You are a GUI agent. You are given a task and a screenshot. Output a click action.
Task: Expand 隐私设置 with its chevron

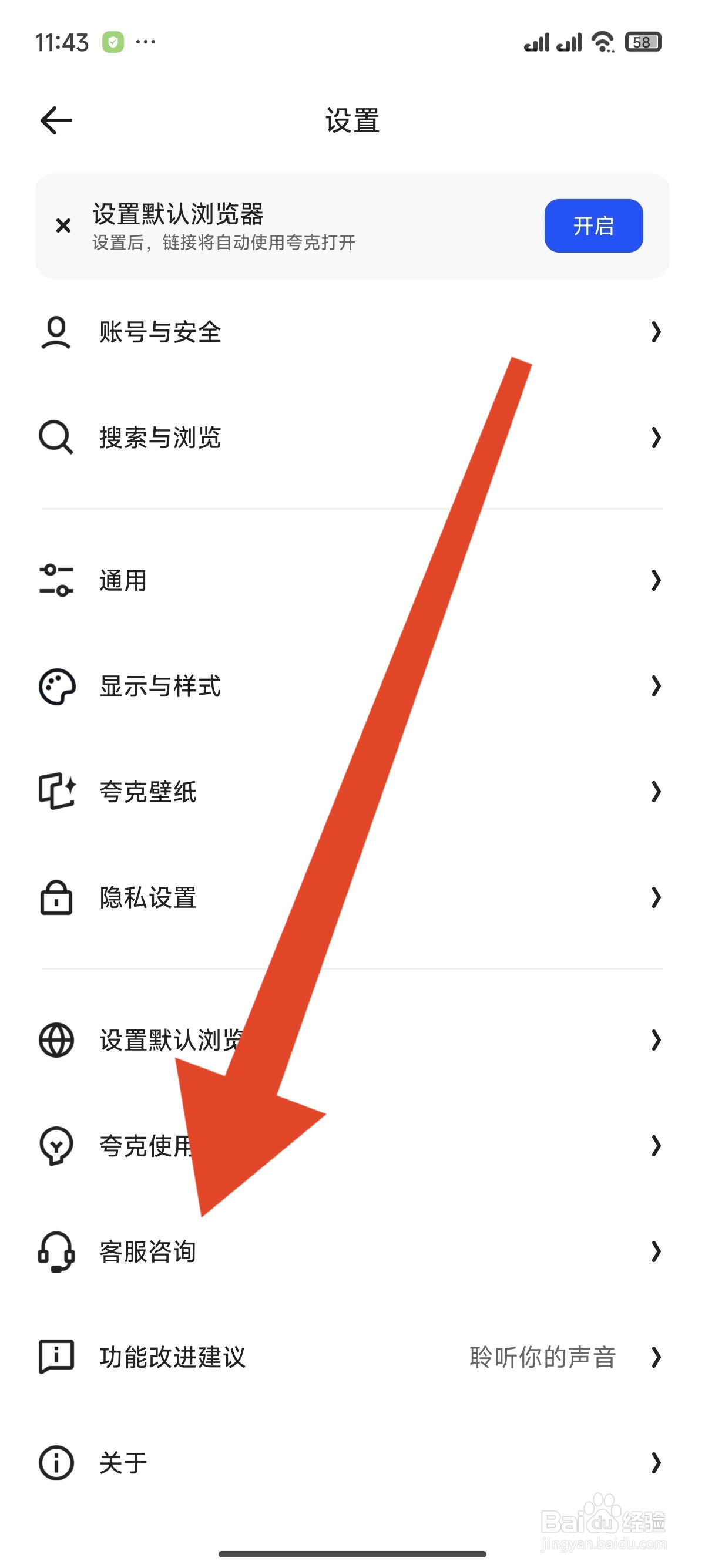click(x=656, y=897)
